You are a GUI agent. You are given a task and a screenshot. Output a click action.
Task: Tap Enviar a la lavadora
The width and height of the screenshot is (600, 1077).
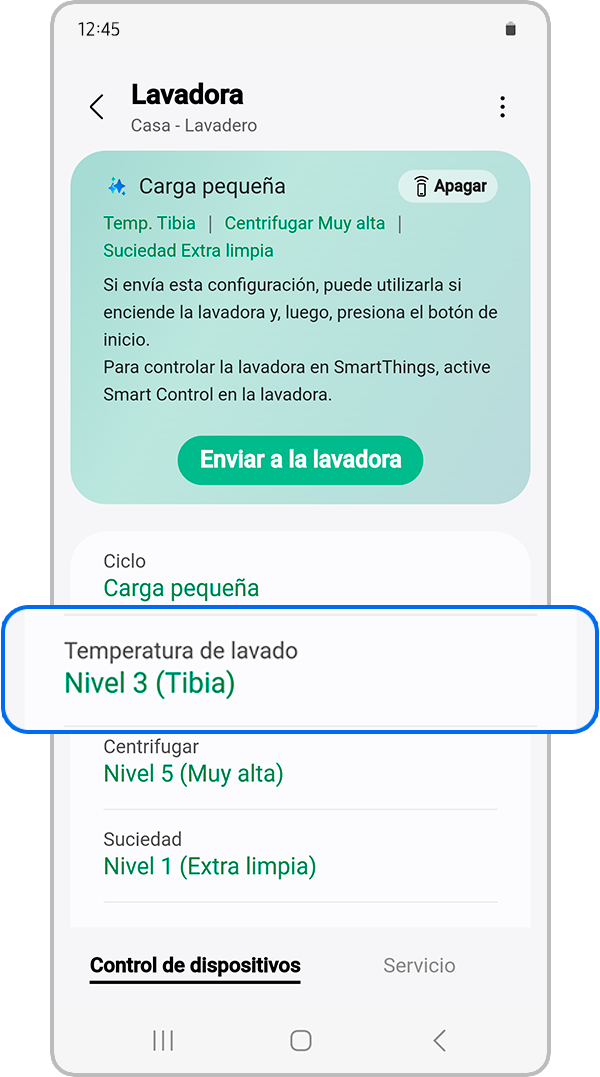click(300, 460)
